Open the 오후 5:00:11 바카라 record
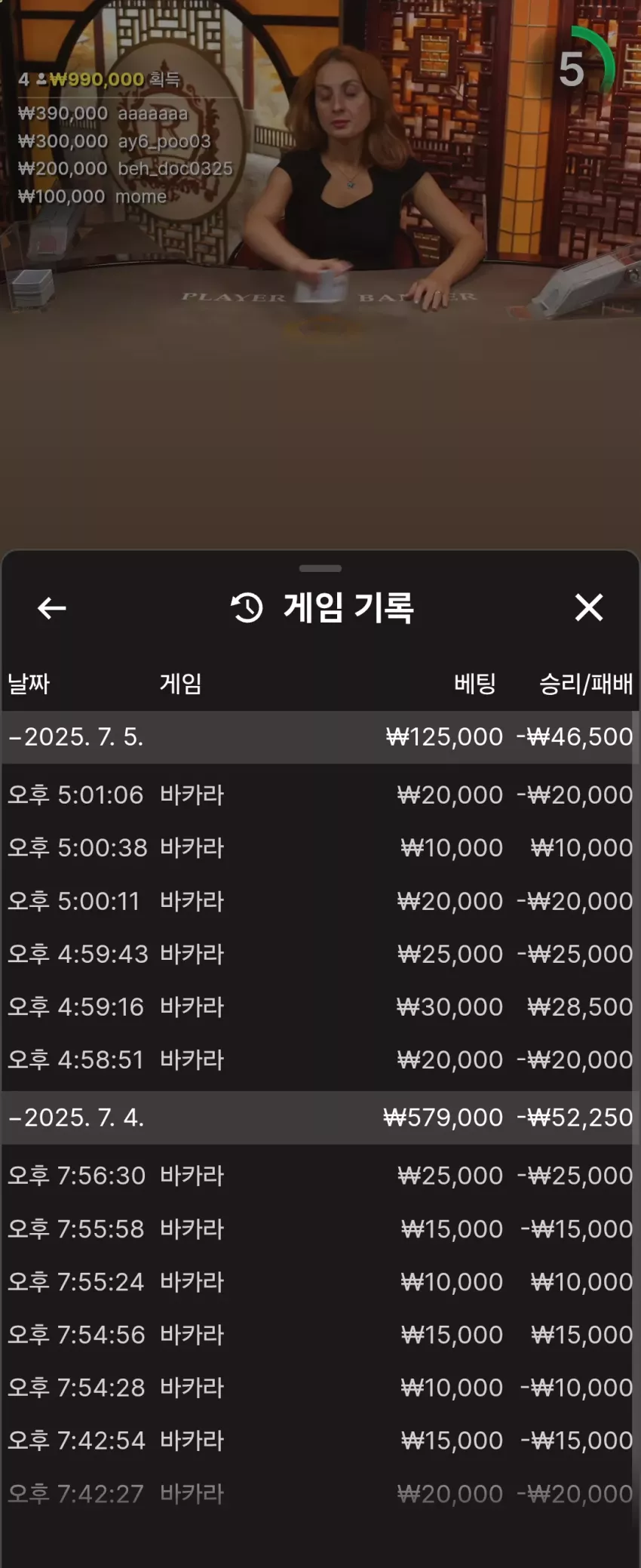The image size is (641, 1568). (320, 901)
